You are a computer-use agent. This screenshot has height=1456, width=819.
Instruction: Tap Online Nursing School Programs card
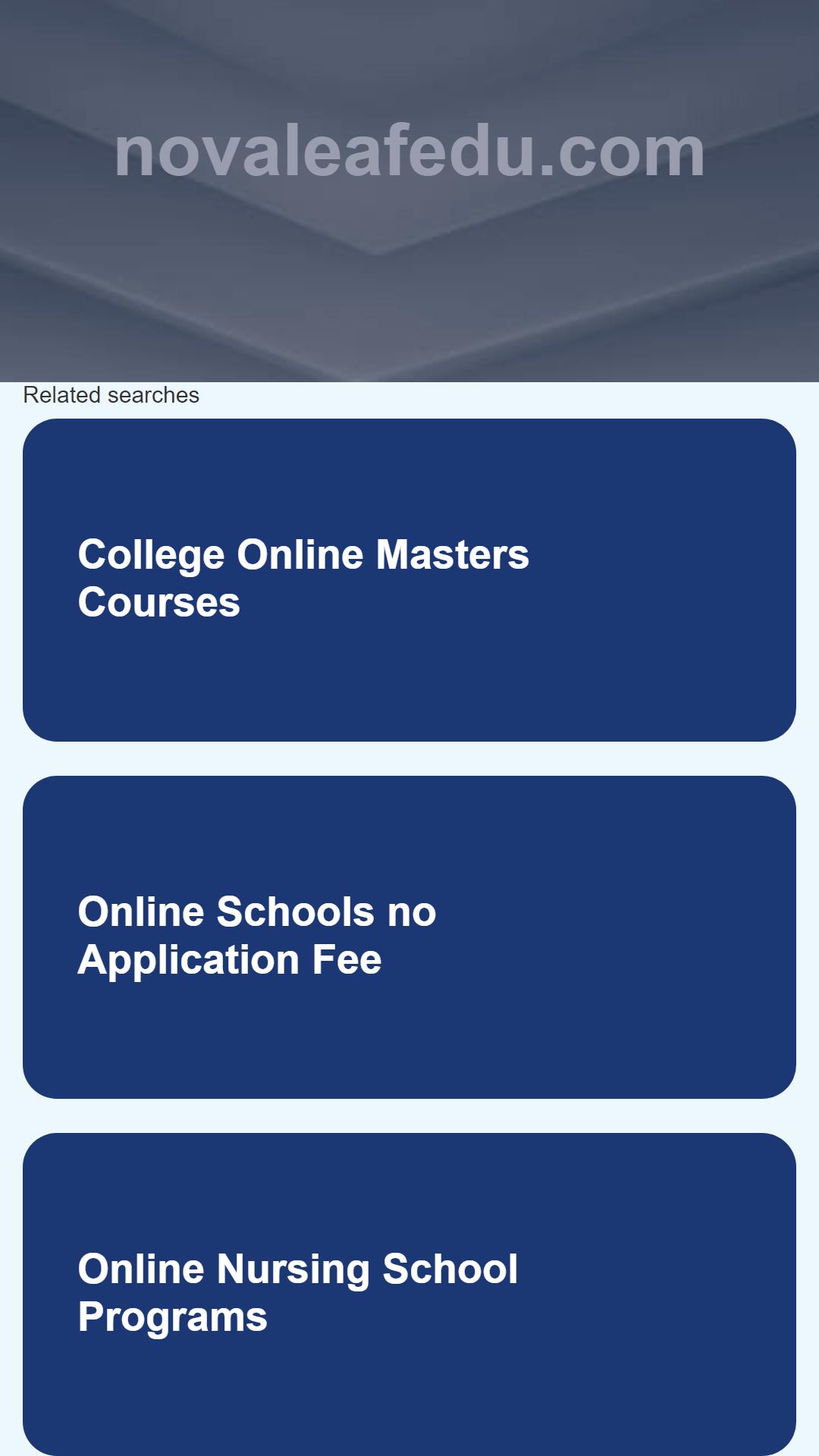tap(409, 1294)
